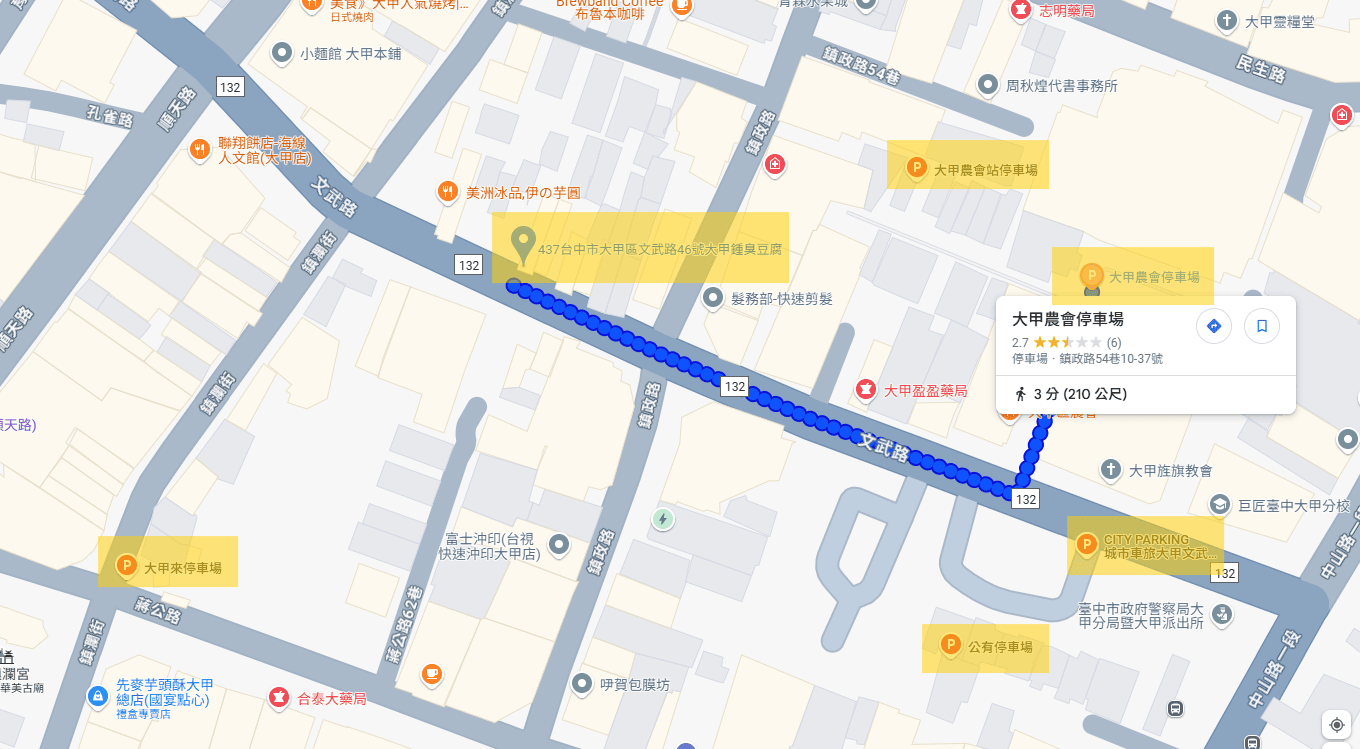The image size is (1360, 749).
Task: Open 聯翔餅店 海線人文館 marker
Action: click(200, 150)
